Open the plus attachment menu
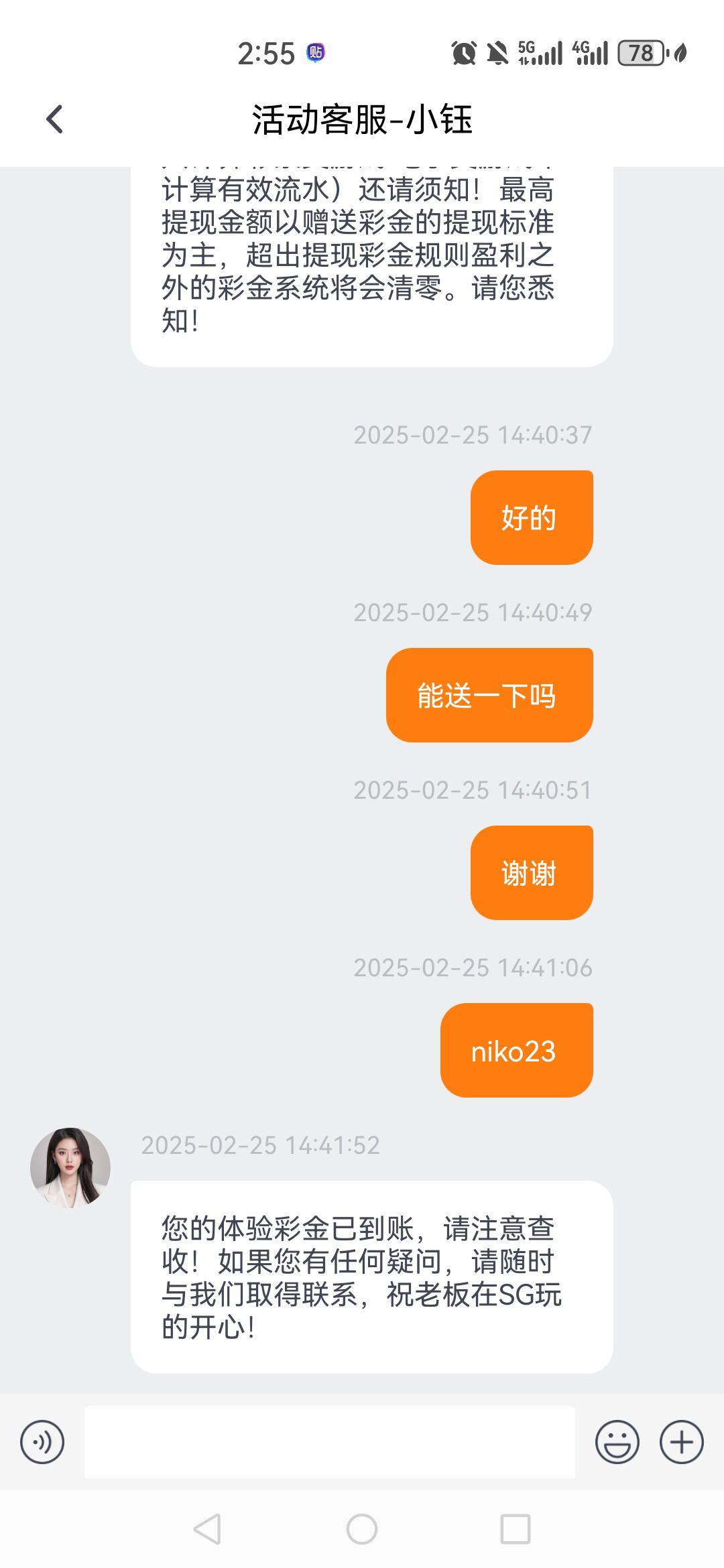The width and height of the screenshot is (724, 1568). click(x=681, y=1442)
